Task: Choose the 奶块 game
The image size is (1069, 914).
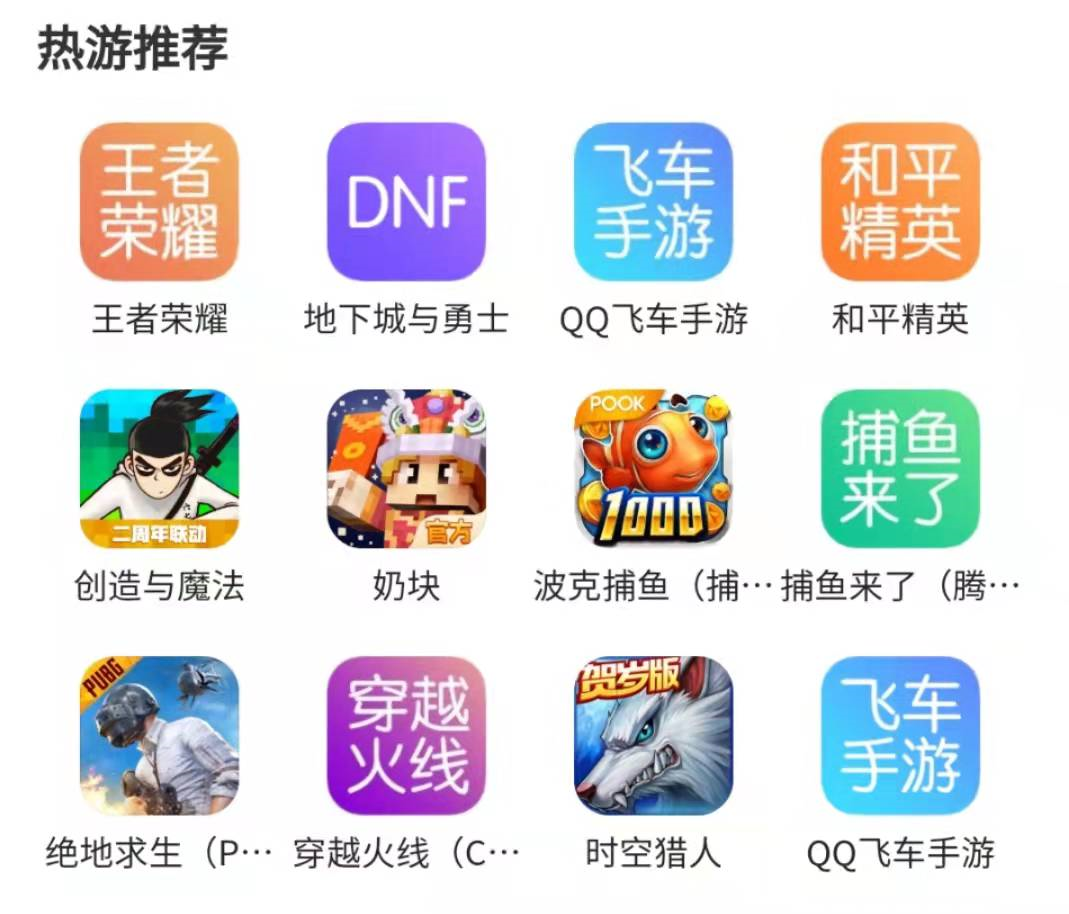Action: 406,468
